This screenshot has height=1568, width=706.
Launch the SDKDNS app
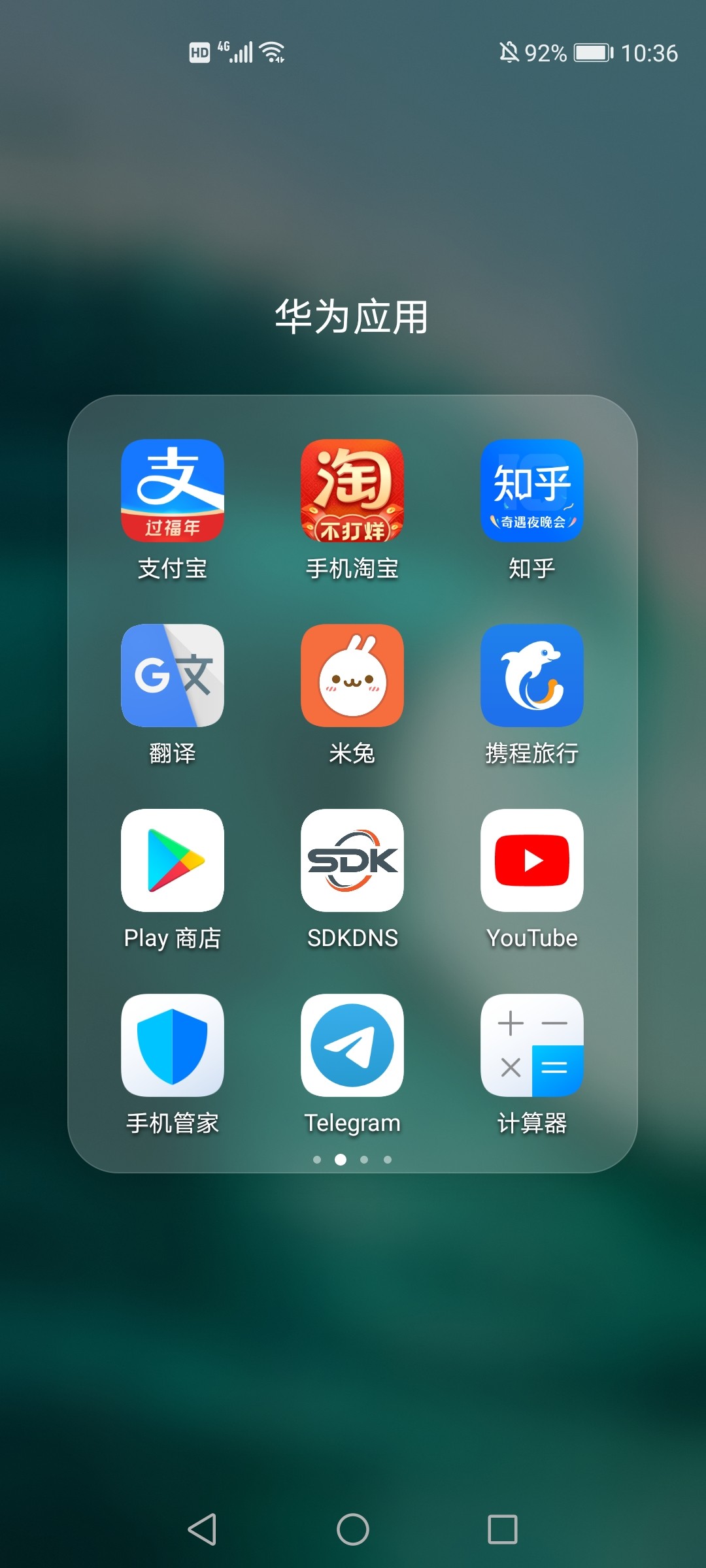click(x=352, y=860)
